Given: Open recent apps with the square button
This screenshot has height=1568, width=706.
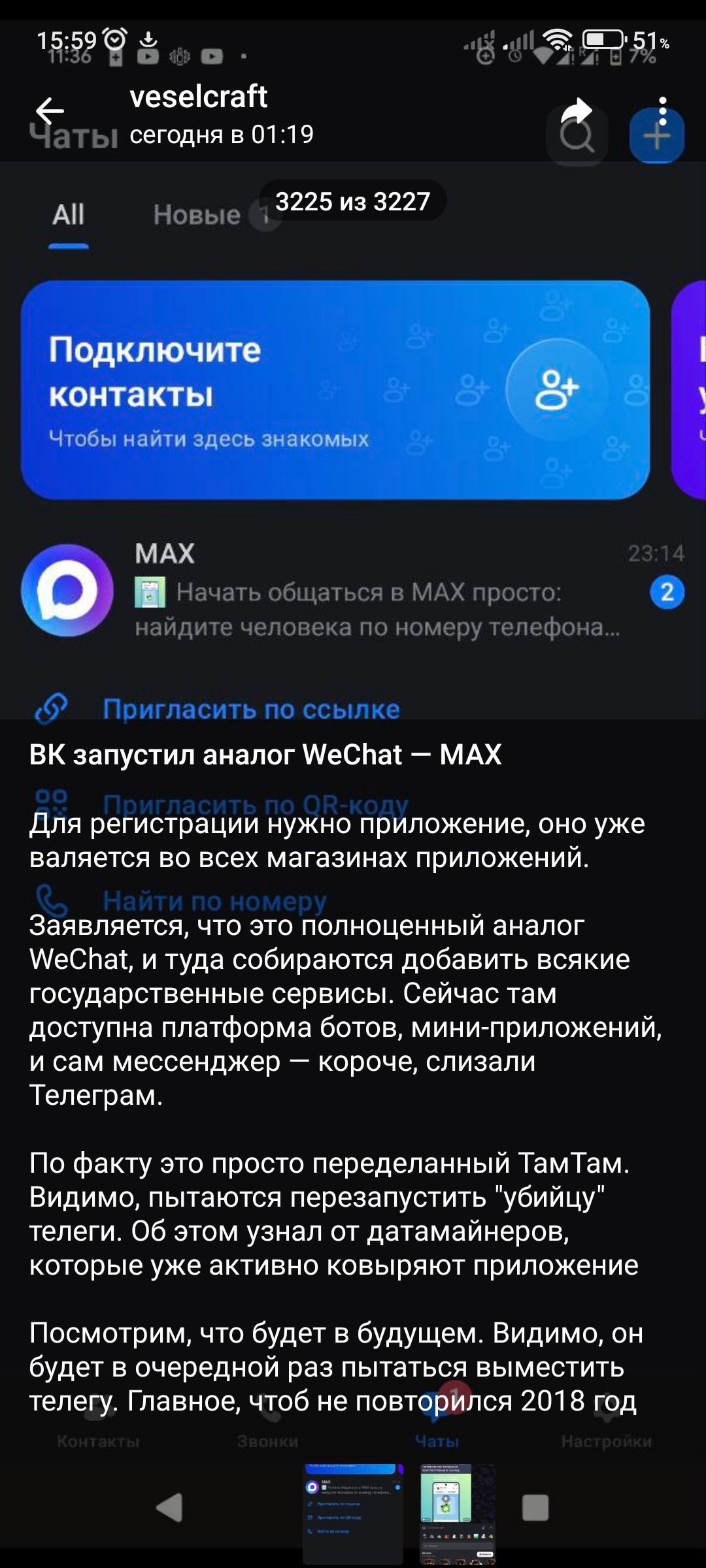Looking at the screenshot, I should pyautogui.click(x=535, y=1508).
